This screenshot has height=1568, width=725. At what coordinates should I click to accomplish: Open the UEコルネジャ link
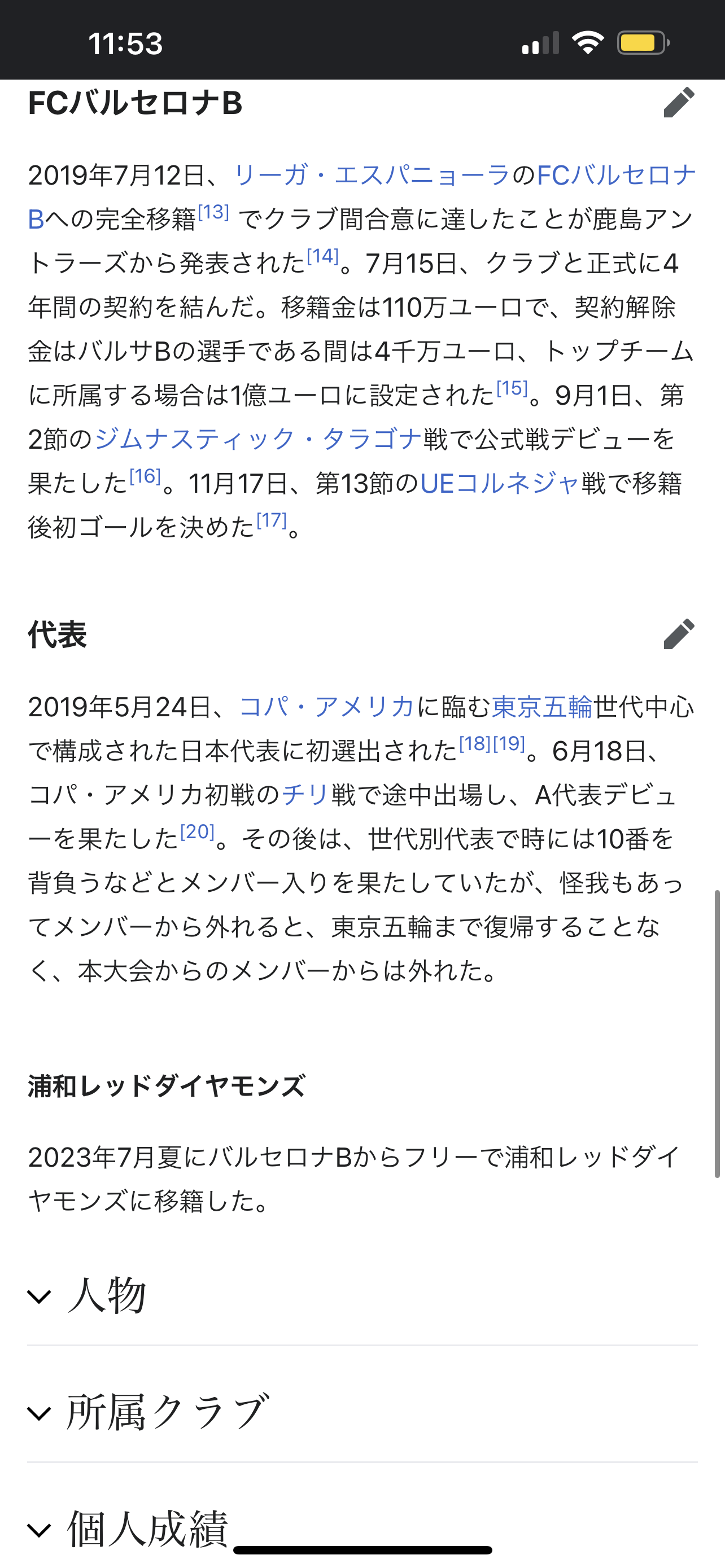(499, 483)
